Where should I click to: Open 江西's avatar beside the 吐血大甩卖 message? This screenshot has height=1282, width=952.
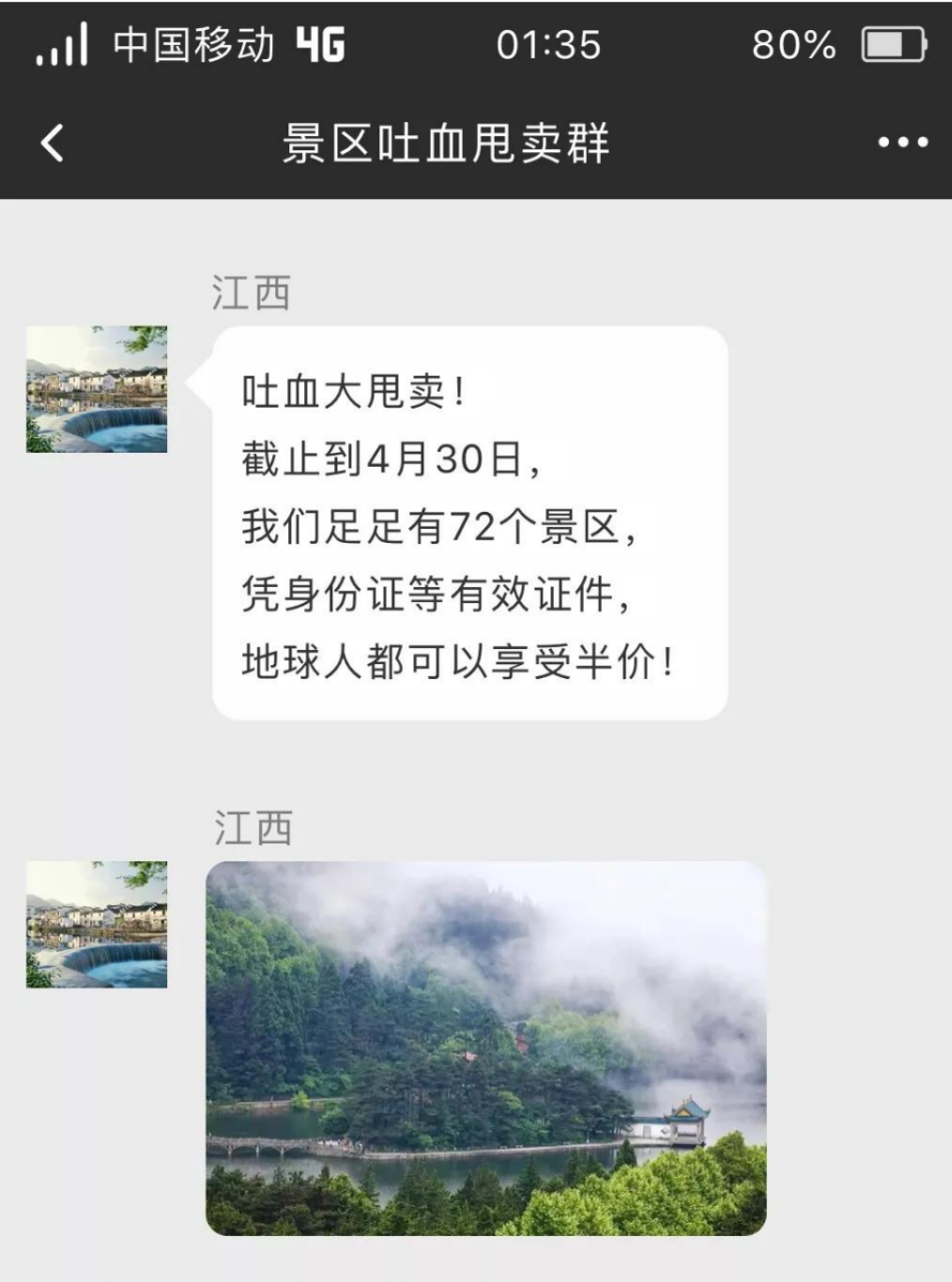(97, 389)
